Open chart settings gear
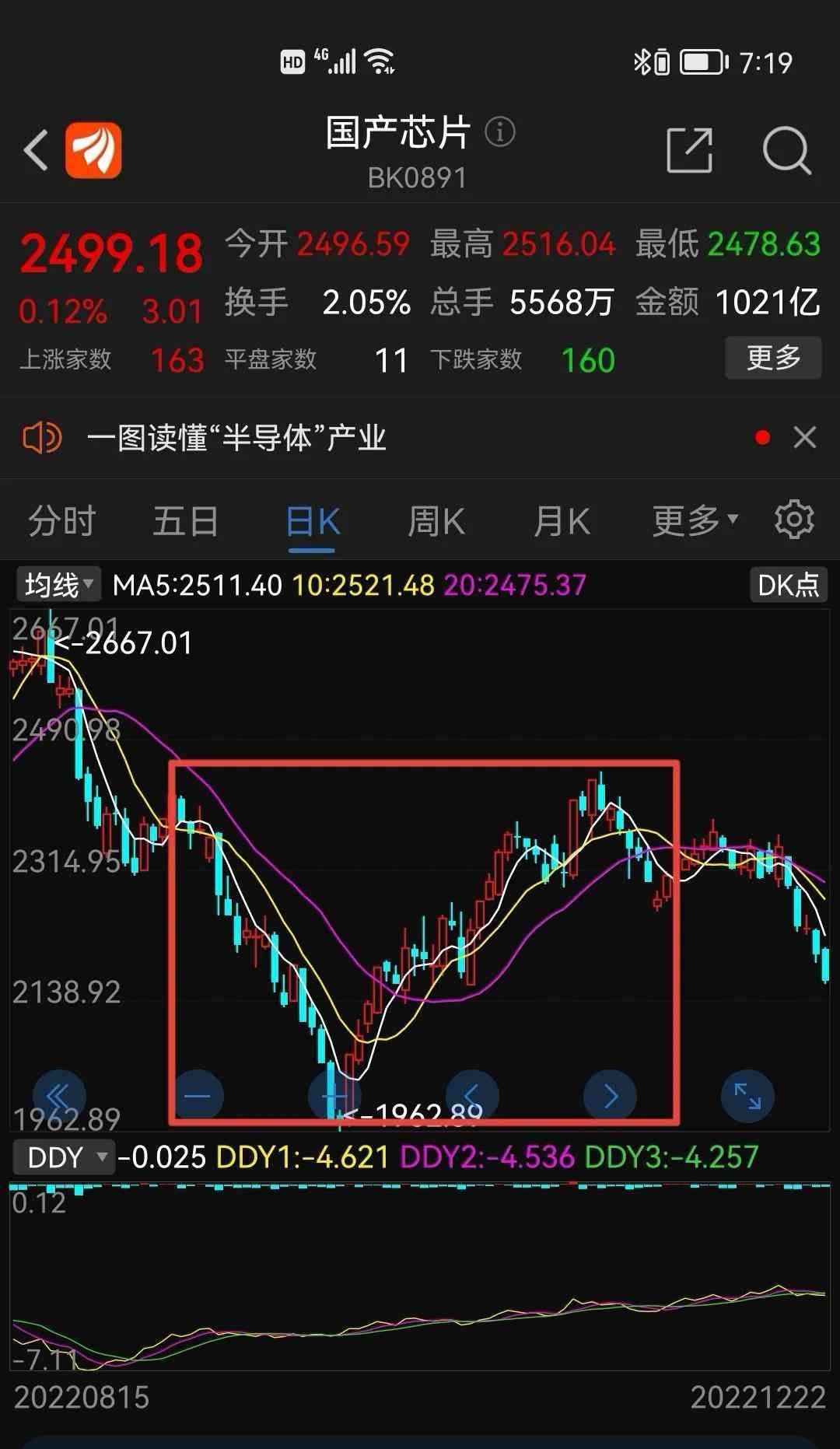This screenshot has height=1449, width=840. pos(794,520)
